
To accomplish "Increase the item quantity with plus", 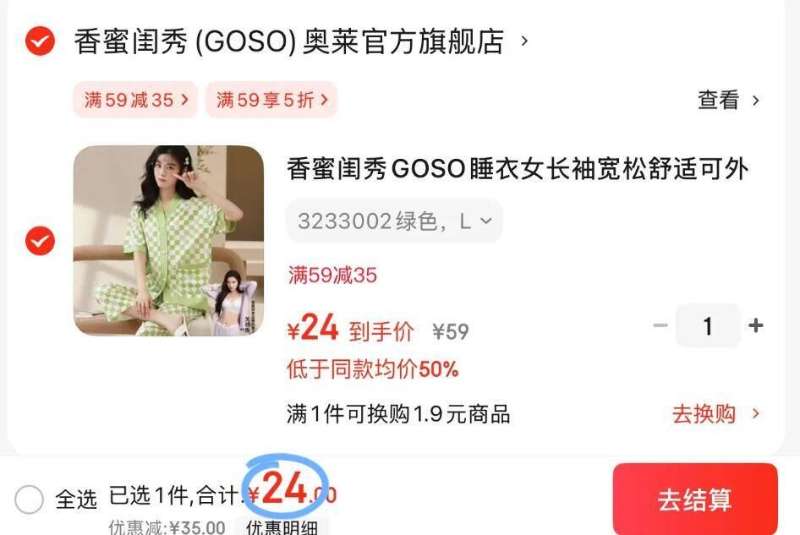I will click(756, 326).
